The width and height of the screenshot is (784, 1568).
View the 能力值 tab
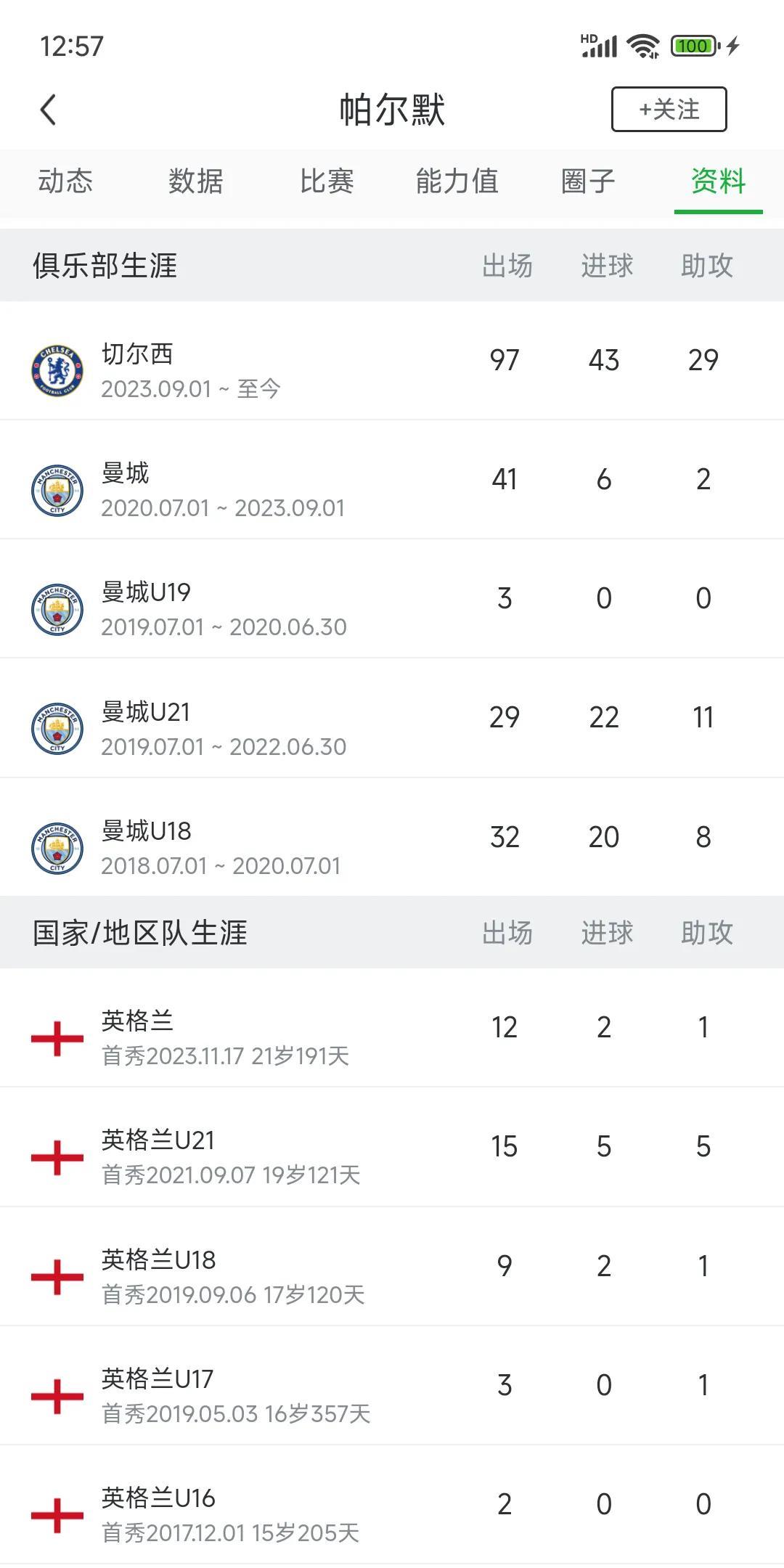pyautogui.click(x=457, y=181)
